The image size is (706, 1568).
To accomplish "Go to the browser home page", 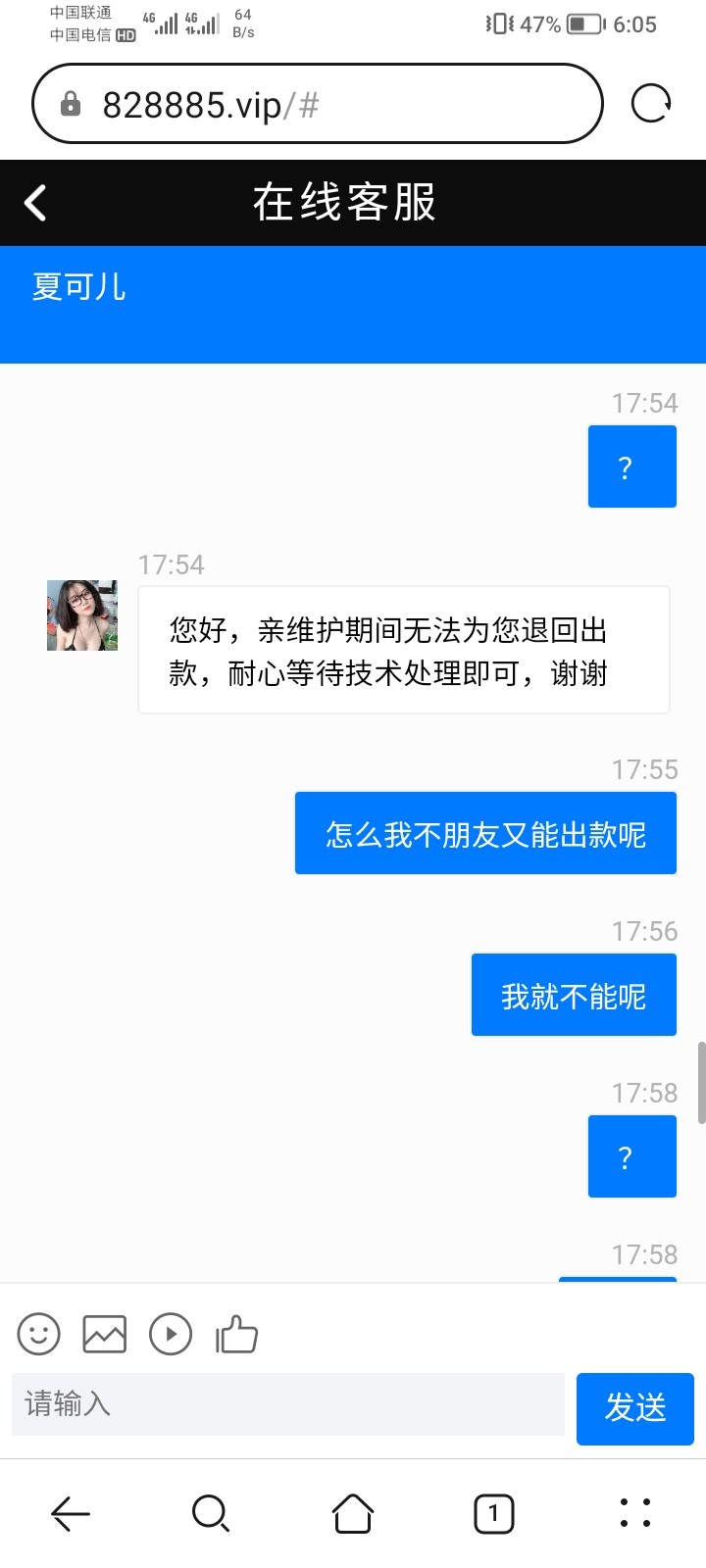I will 353,1513.
